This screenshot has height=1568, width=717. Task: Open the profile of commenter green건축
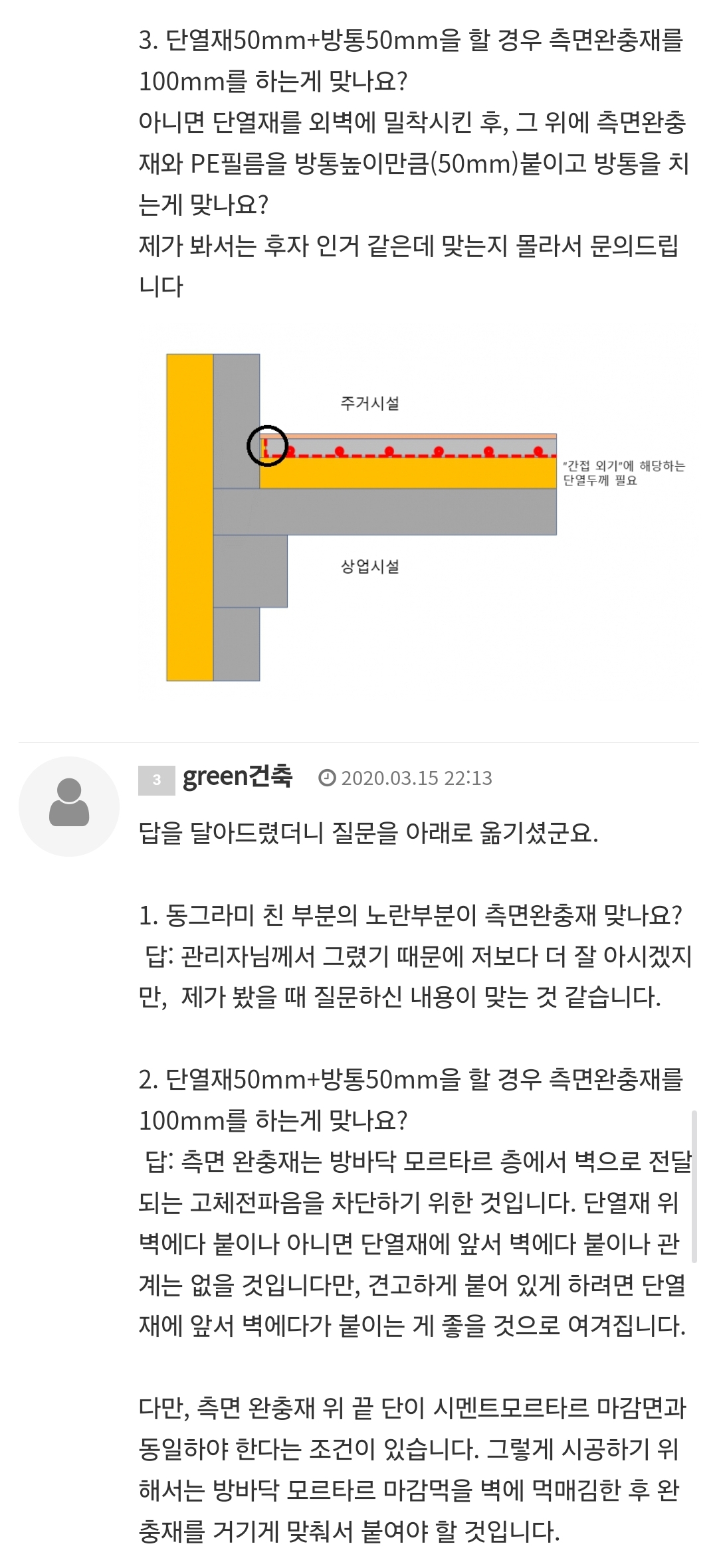tap(237, 776)
